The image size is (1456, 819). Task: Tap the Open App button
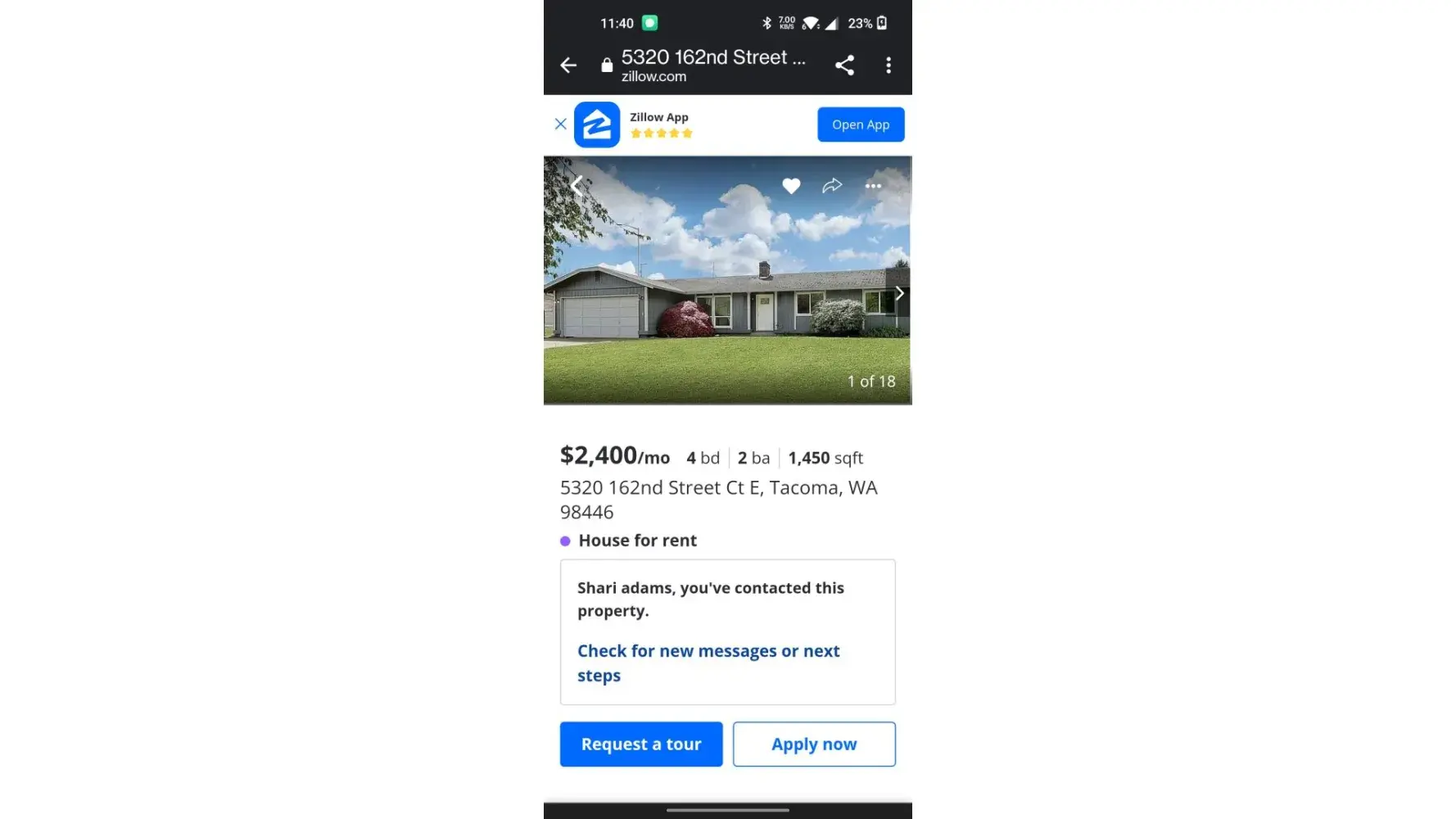(860, 124)
